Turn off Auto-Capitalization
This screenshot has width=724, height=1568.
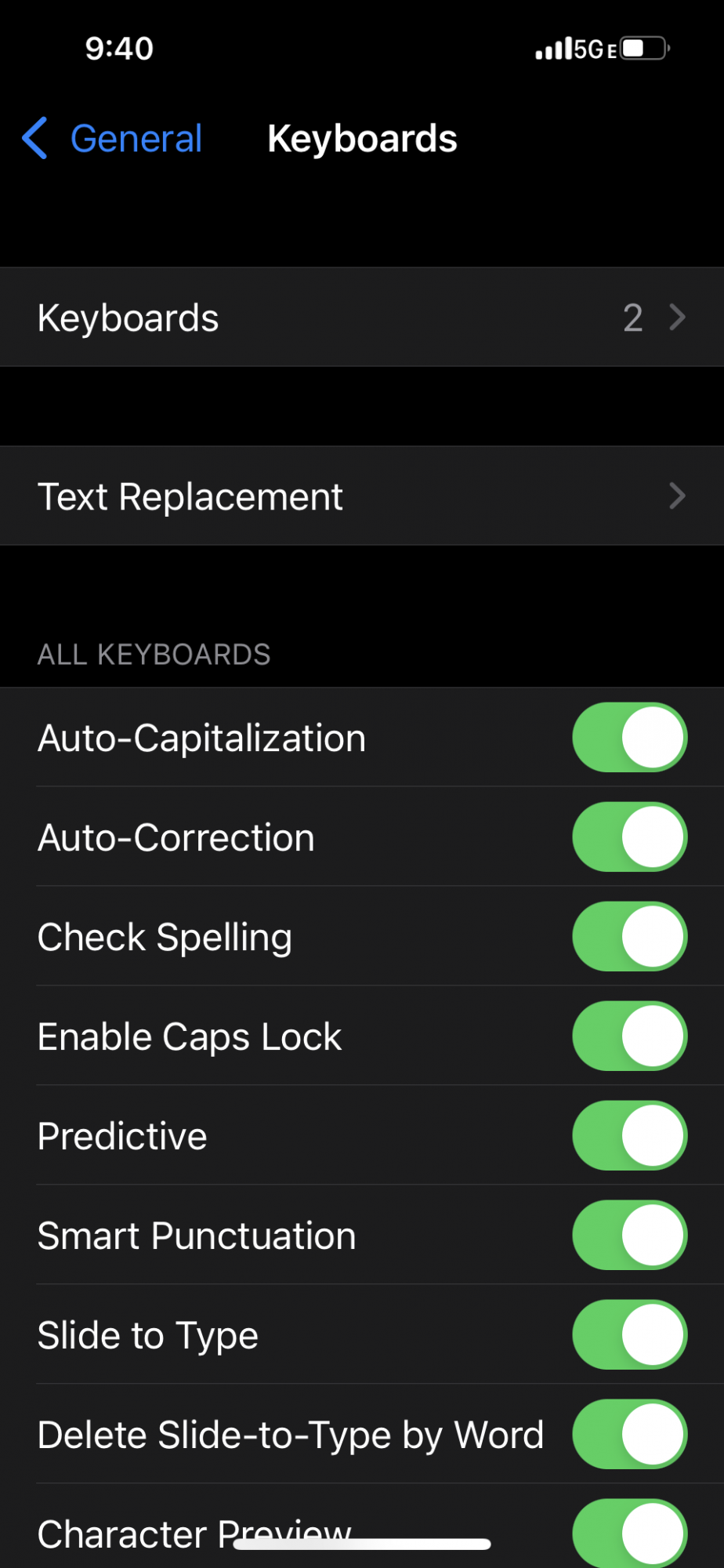630,738
